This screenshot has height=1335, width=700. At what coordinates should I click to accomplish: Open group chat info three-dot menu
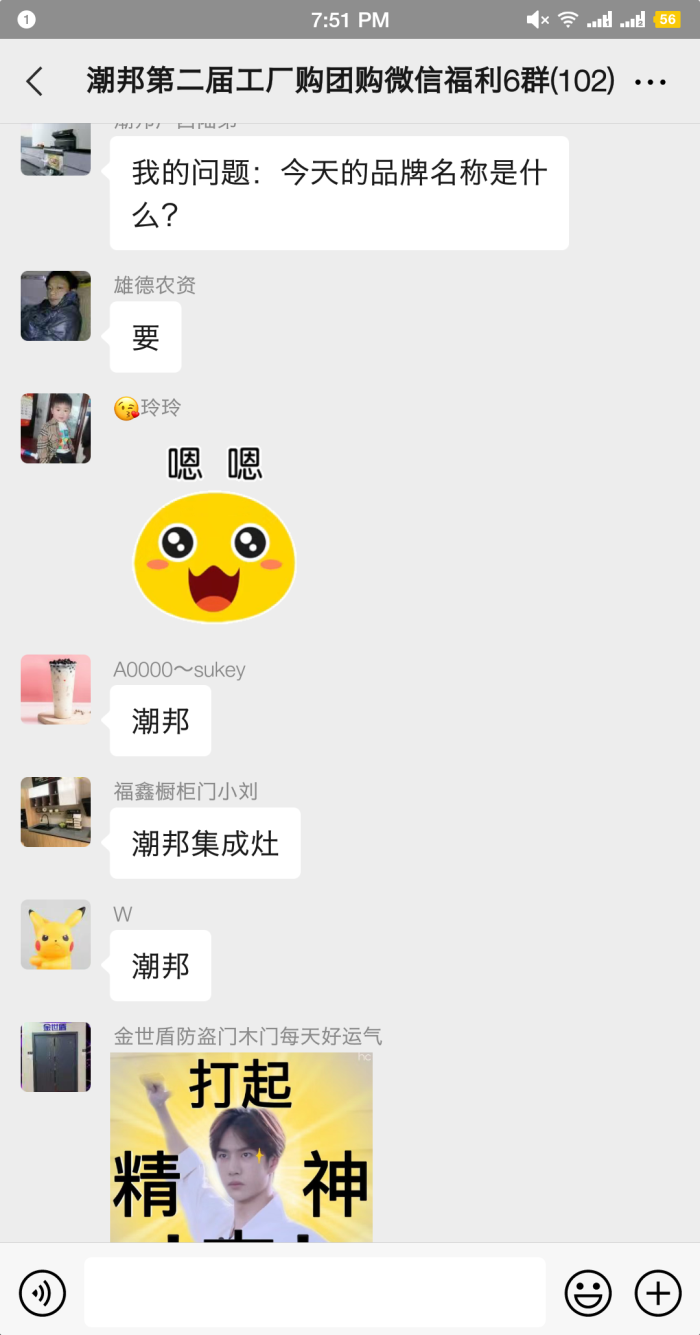coord(651,82)
